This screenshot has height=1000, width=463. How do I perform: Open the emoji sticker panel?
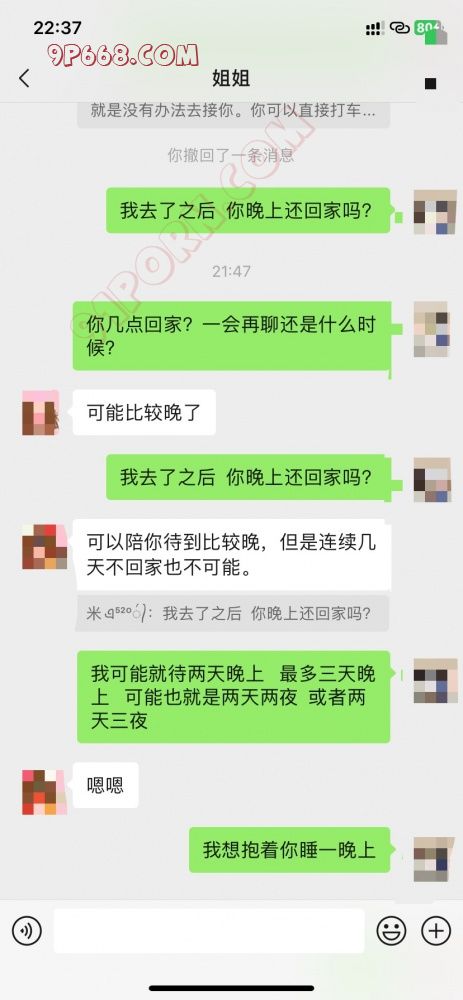[391, 931]
